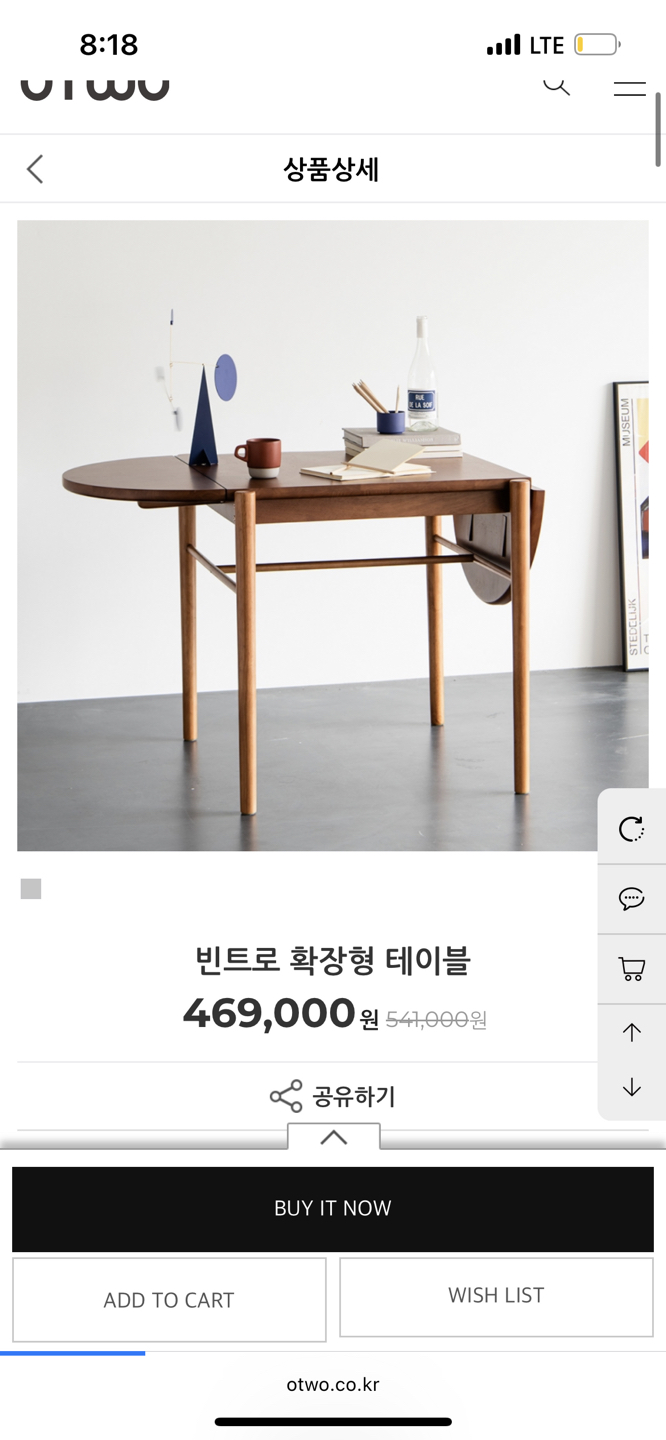Add the table to cart

pos(169,1299)
